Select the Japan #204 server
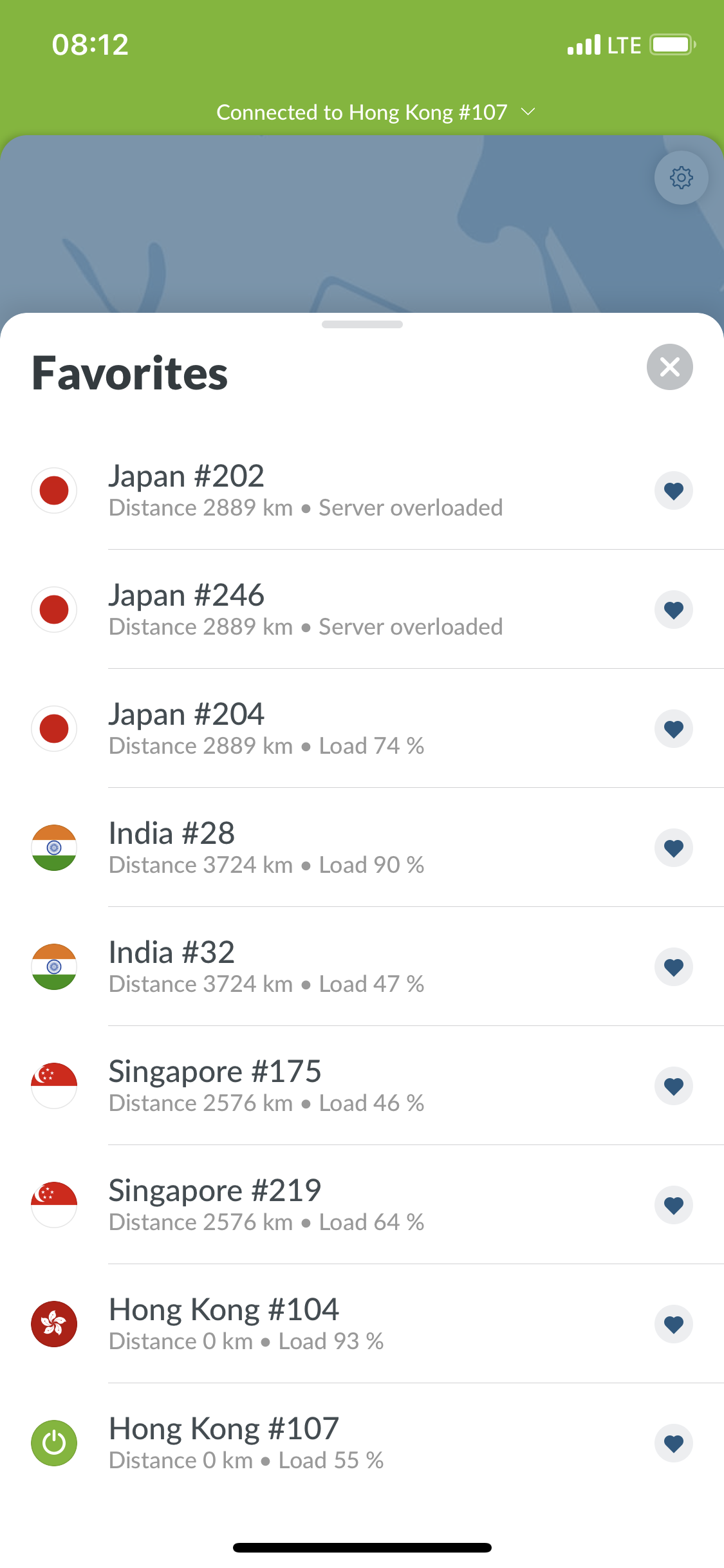 tap(362, 729)
